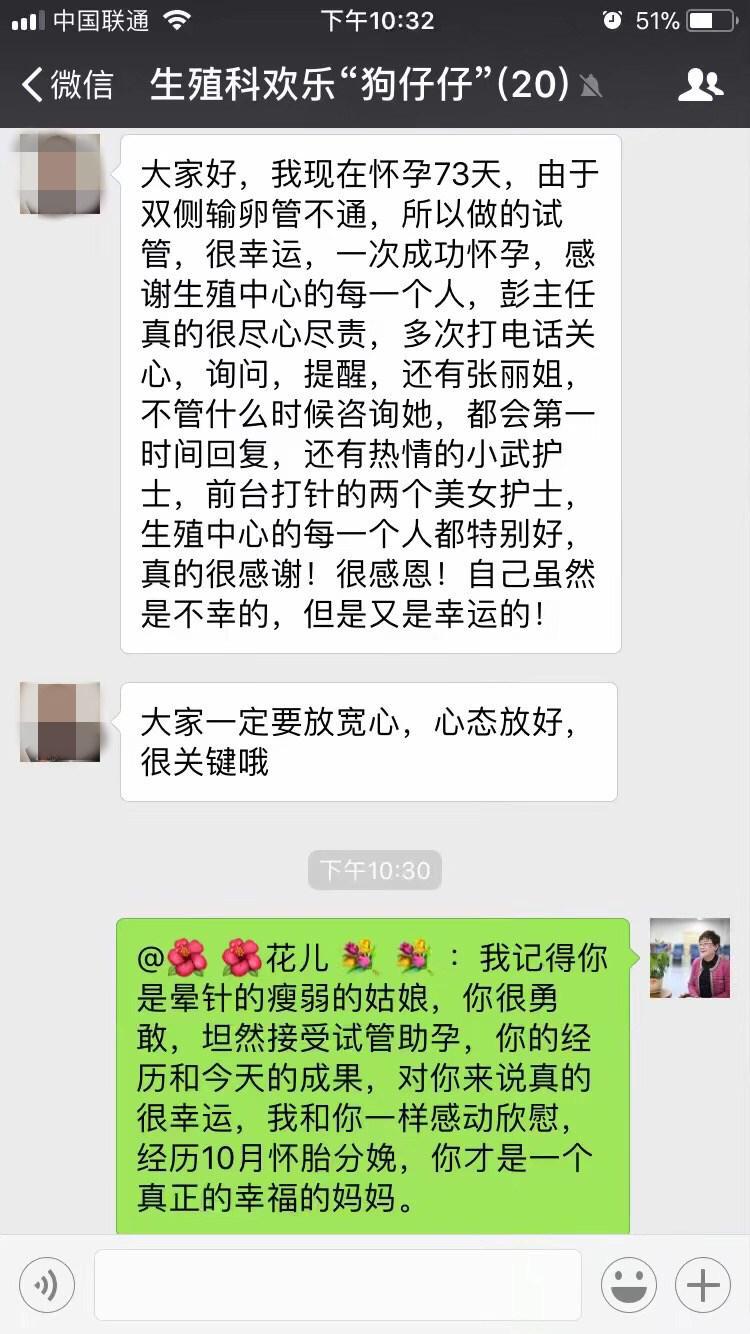The image size is (750, 1334).
Task: Open avatar of the sender of 大家好 message
Action: [x=60, y=174]
